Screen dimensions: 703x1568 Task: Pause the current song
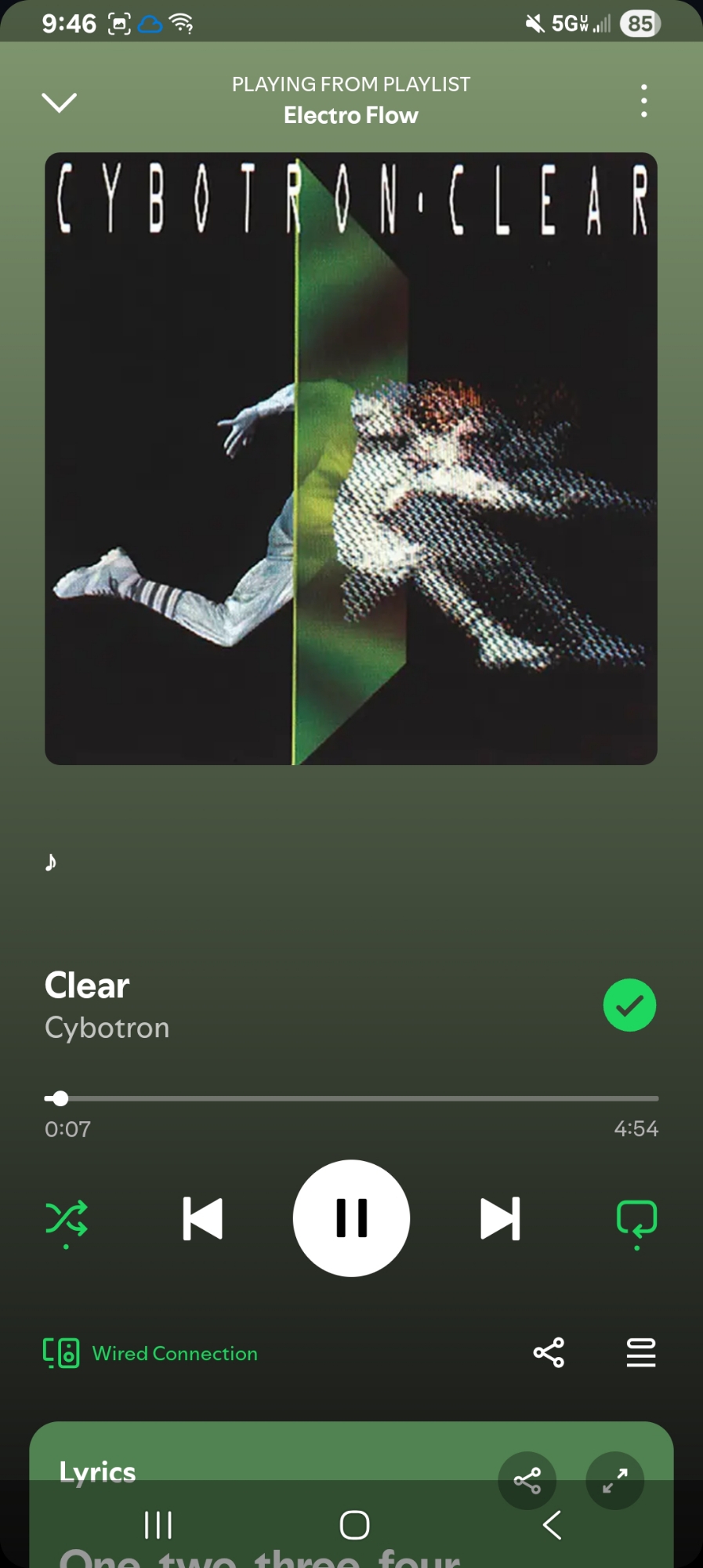(x=351, y=1218)
